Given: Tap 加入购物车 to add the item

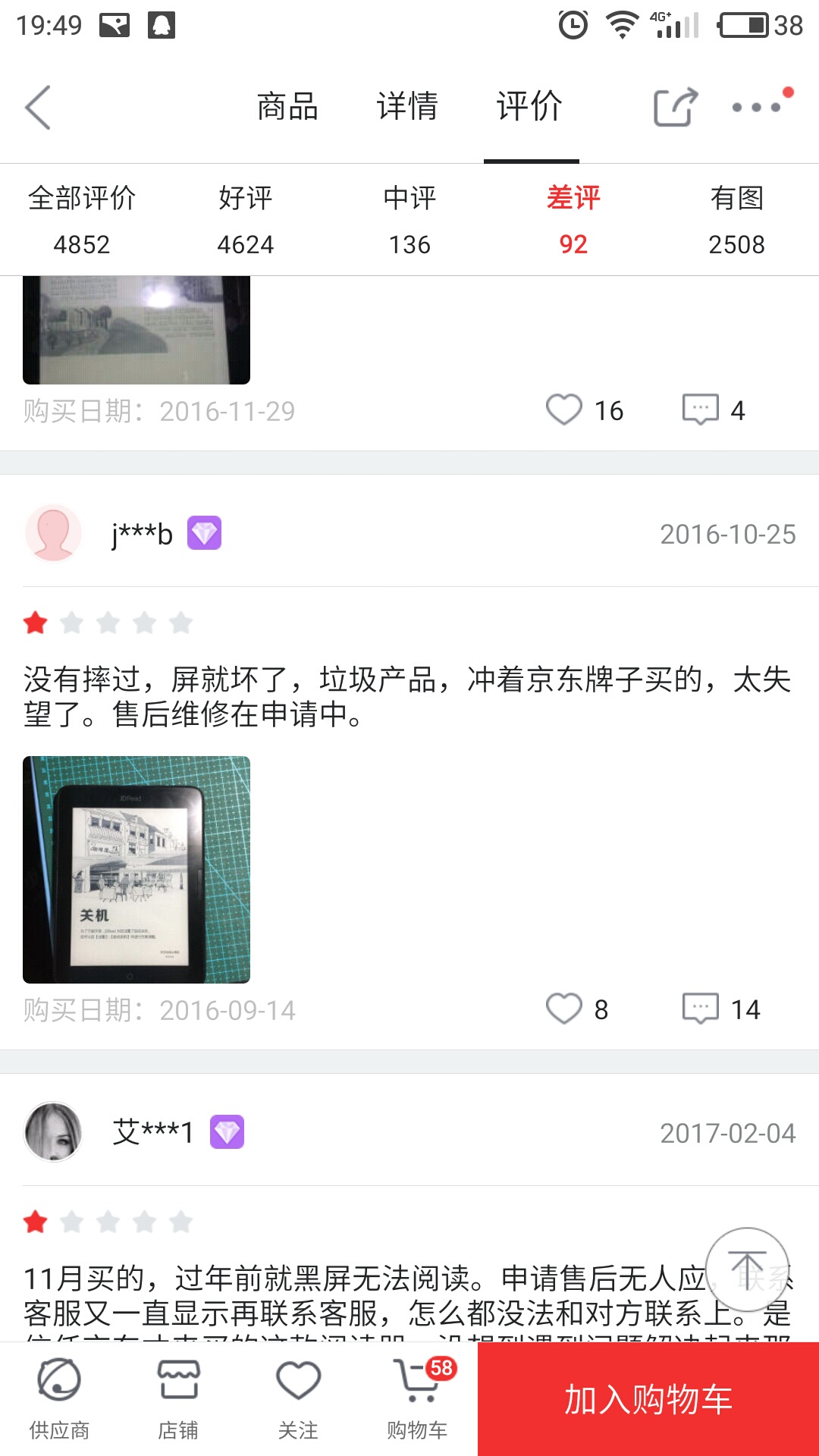Looking at the screenshot, I should pos(648,1399).
